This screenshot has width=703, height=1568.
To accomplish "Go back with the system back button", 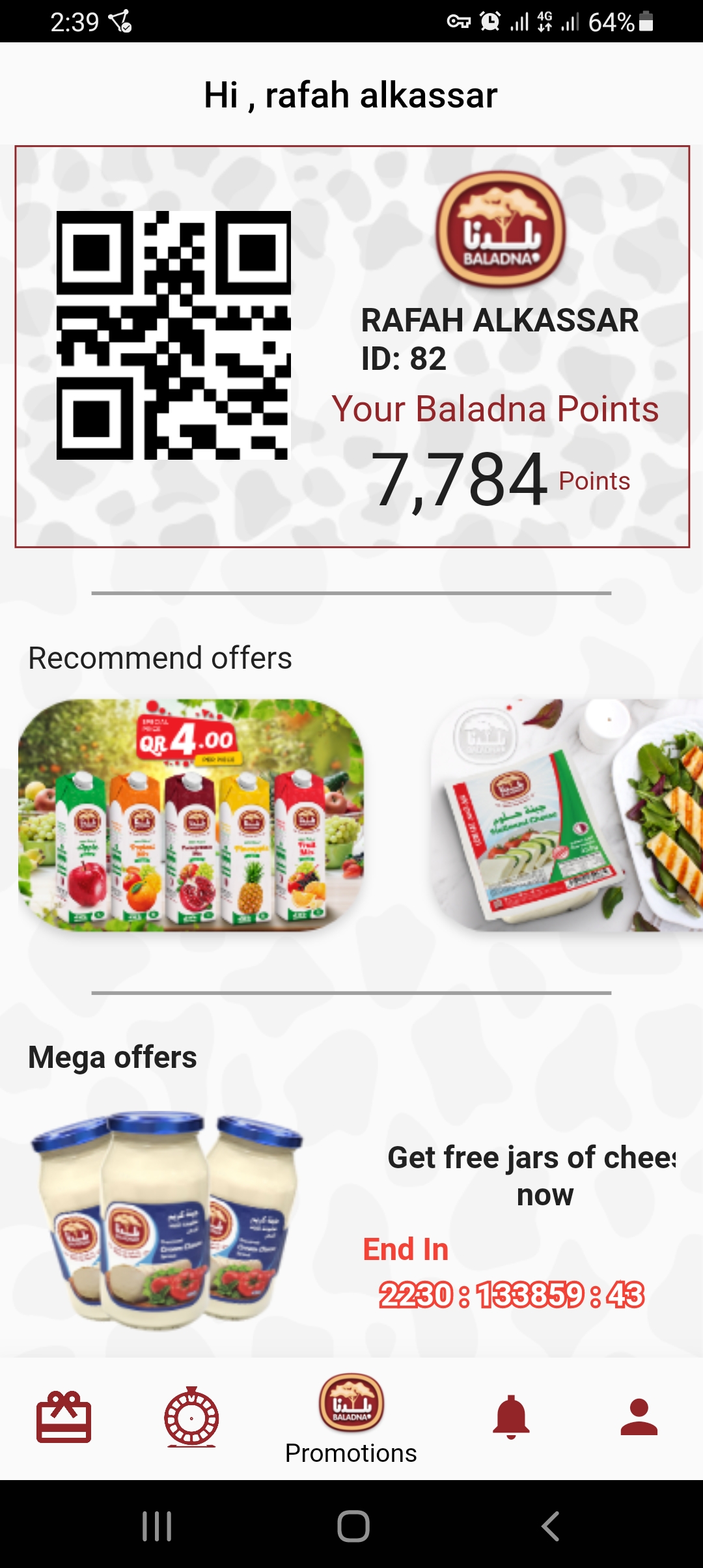I will pos(550,1526).
